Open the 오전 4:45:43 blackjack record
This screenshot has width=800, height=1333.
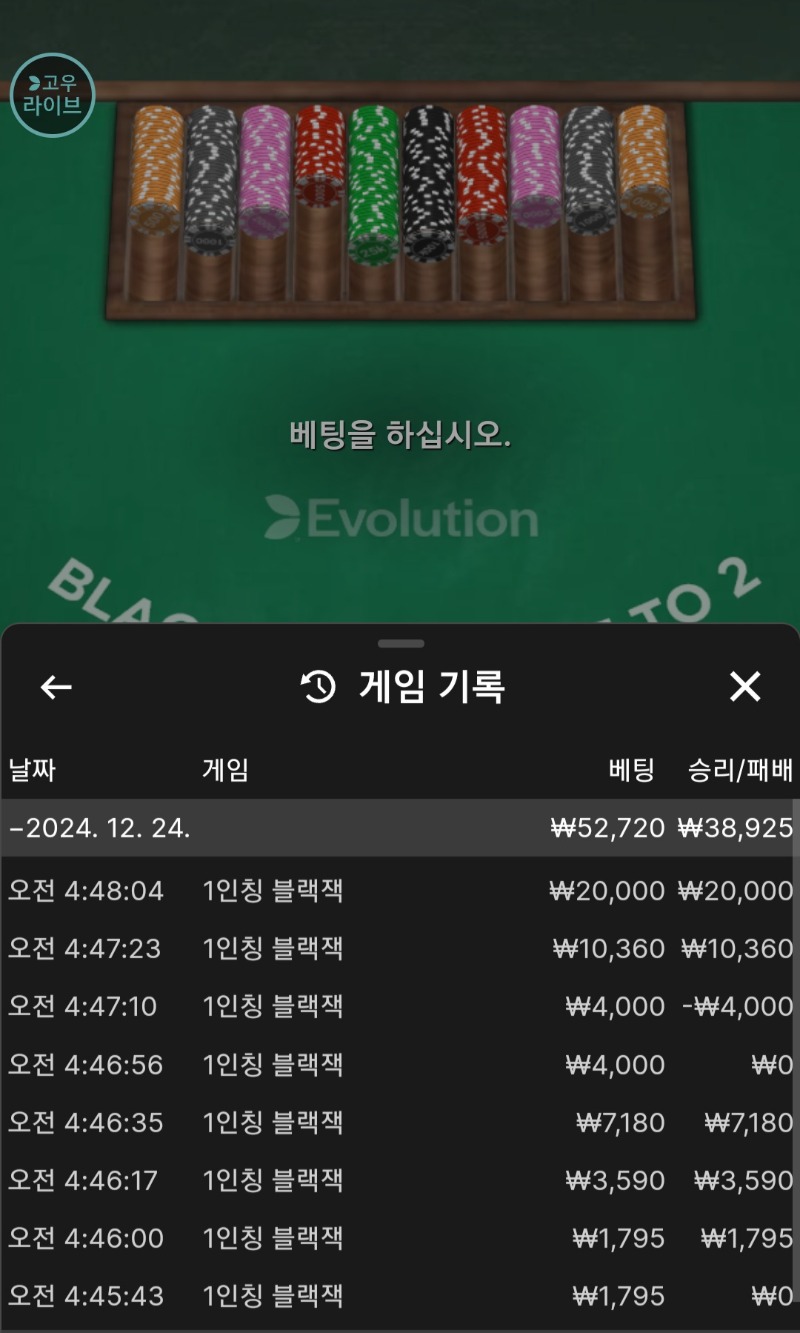click(398, 1296)
